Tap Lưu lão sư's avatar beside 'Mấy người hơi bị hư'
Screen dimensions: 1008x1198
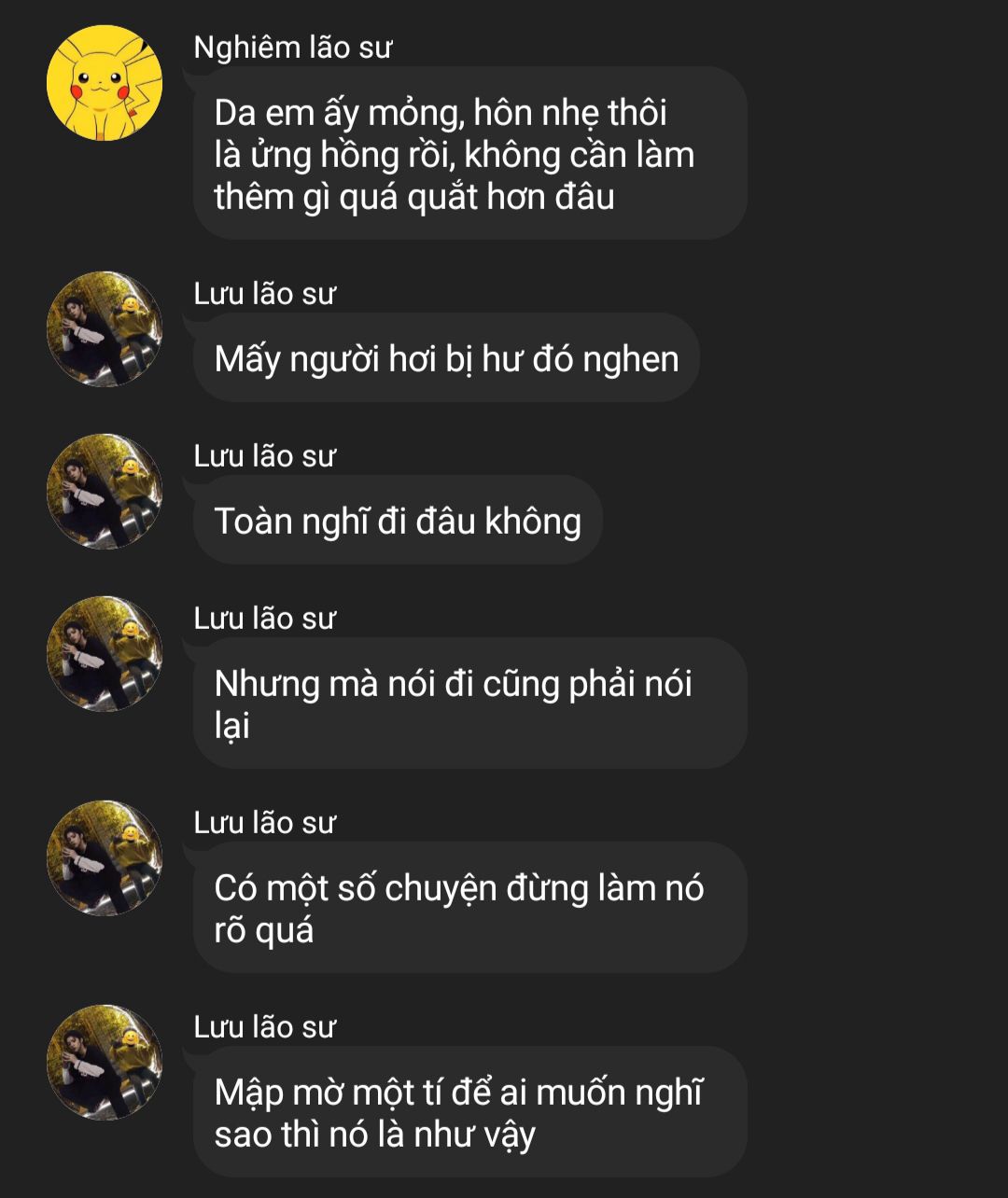(105, 329)
